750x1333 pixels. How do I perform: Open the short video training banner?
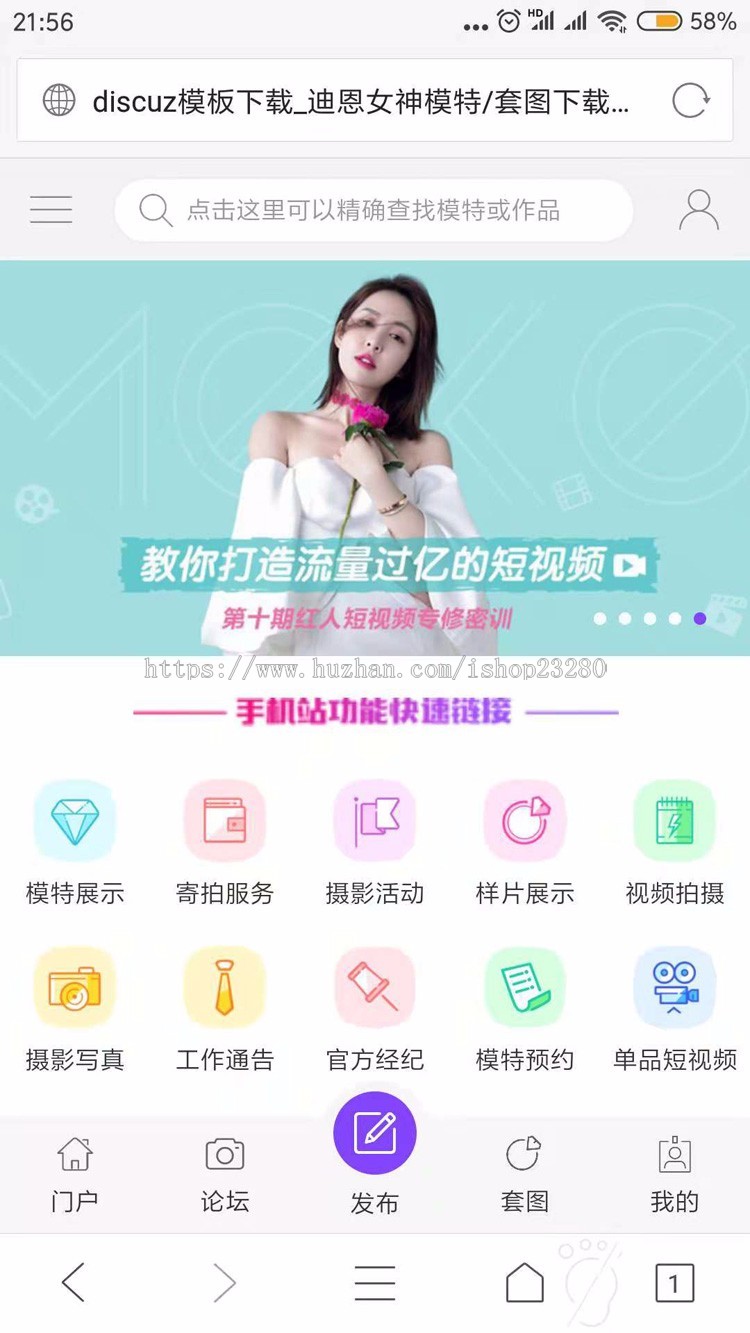click(x=375, y=458)
